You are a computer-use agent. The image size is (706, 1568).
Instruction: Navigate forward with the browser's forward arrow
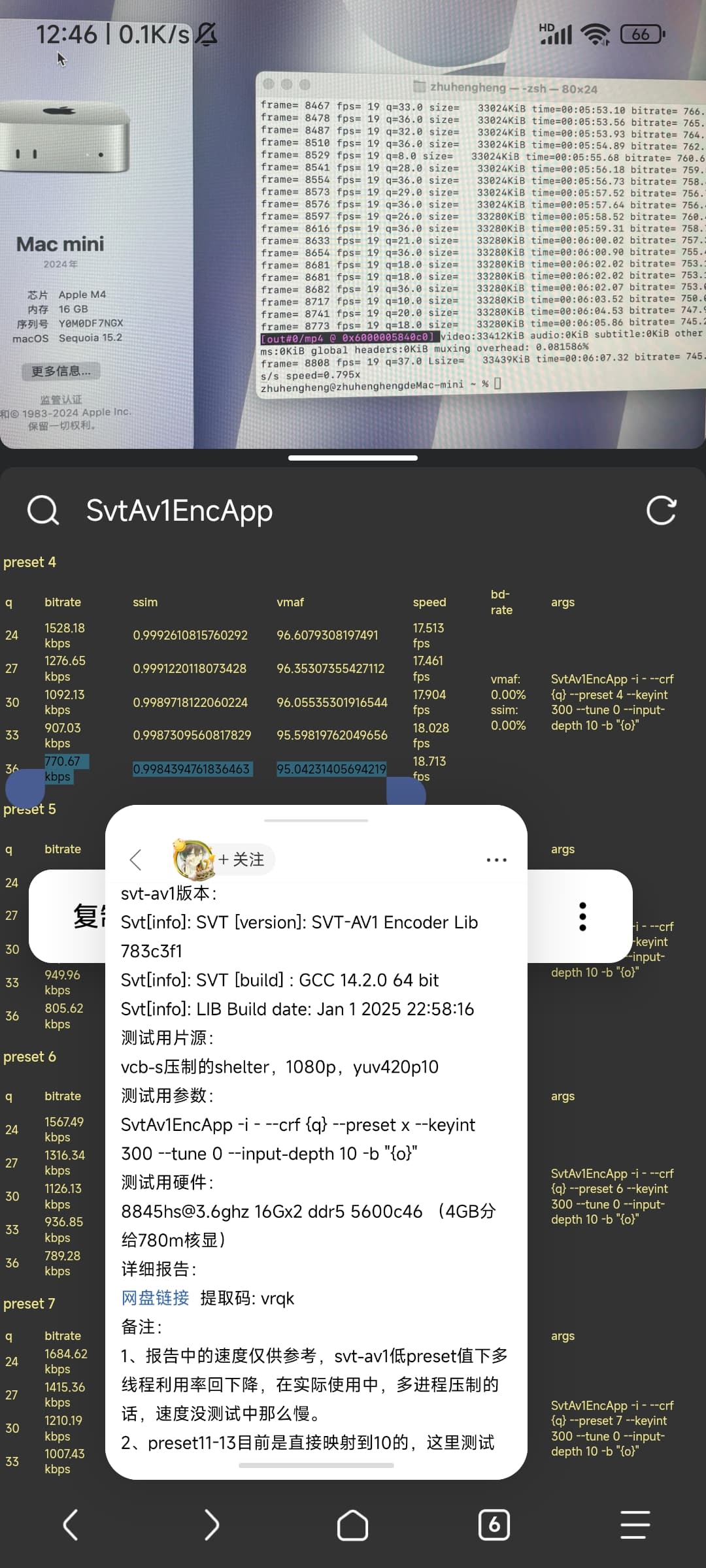coord(212,1525)
